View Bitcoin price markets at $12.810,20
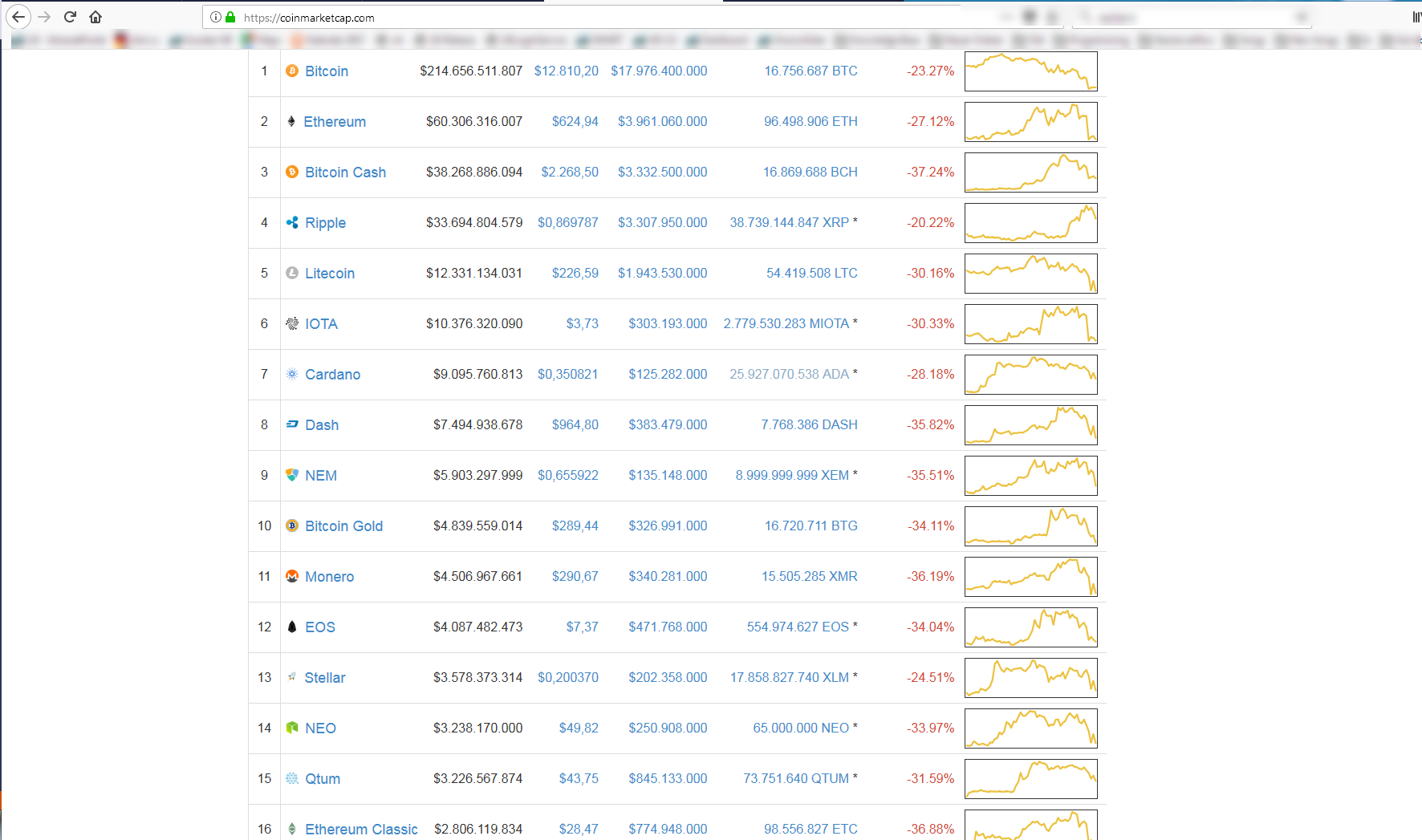The width and height of the screenshot is (1422, 840). click(x=566, y=71)
